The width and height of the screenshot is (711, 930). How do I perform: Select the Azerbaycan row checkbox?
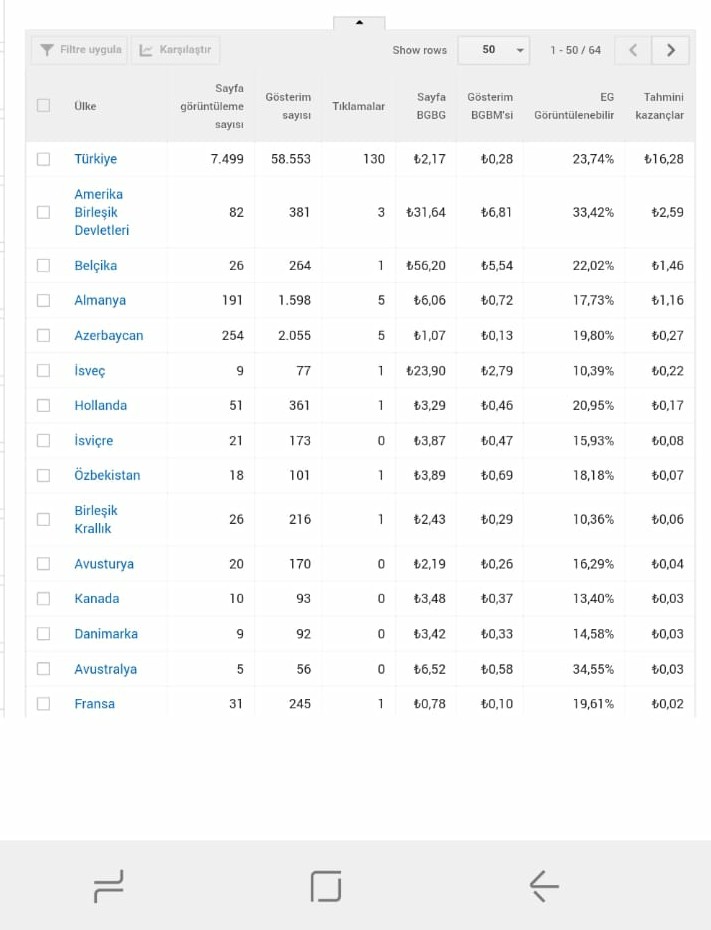coord(43,335)
